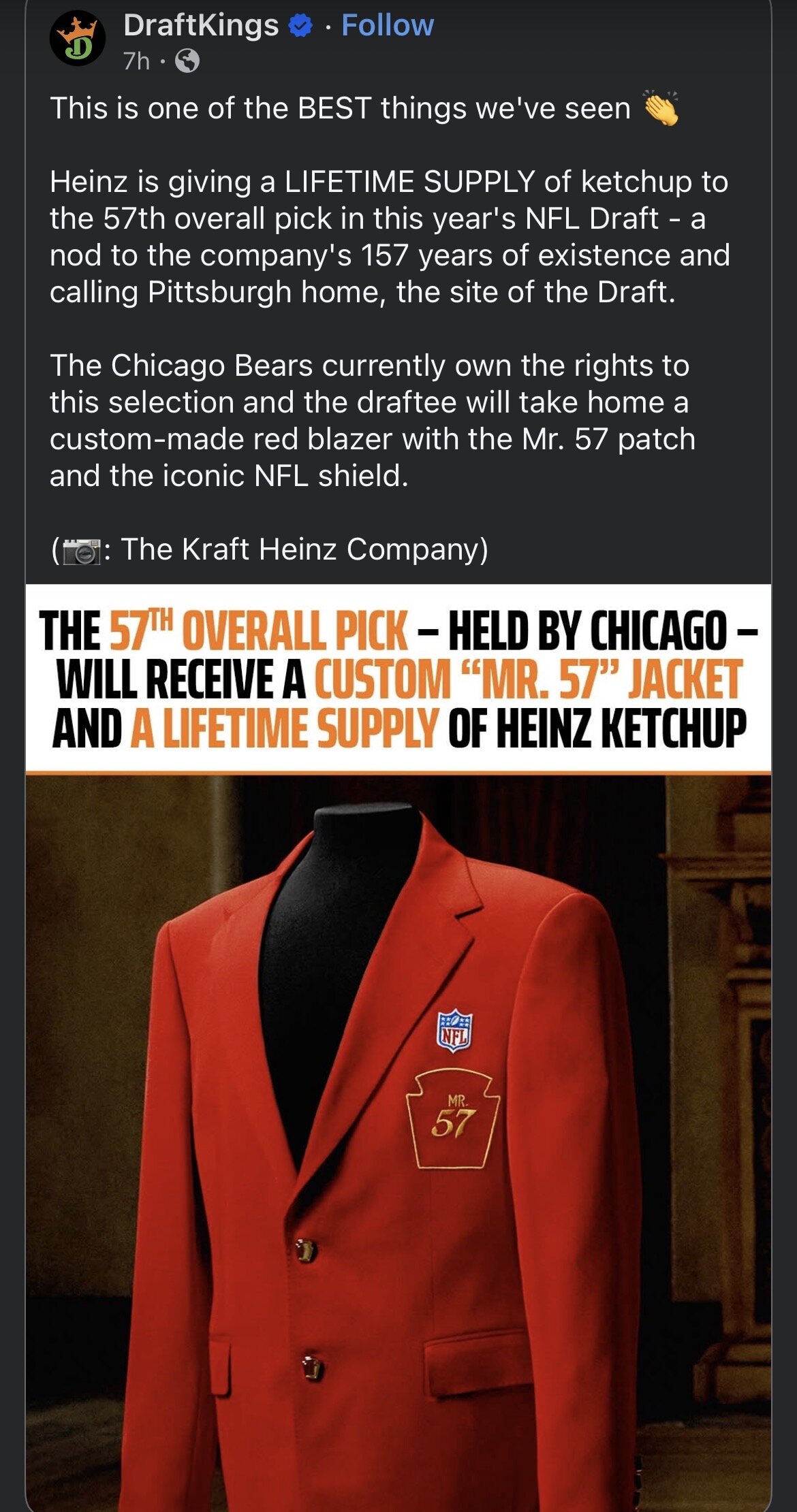
Task: Follow the DraftKings page
Action: (387, 26)
